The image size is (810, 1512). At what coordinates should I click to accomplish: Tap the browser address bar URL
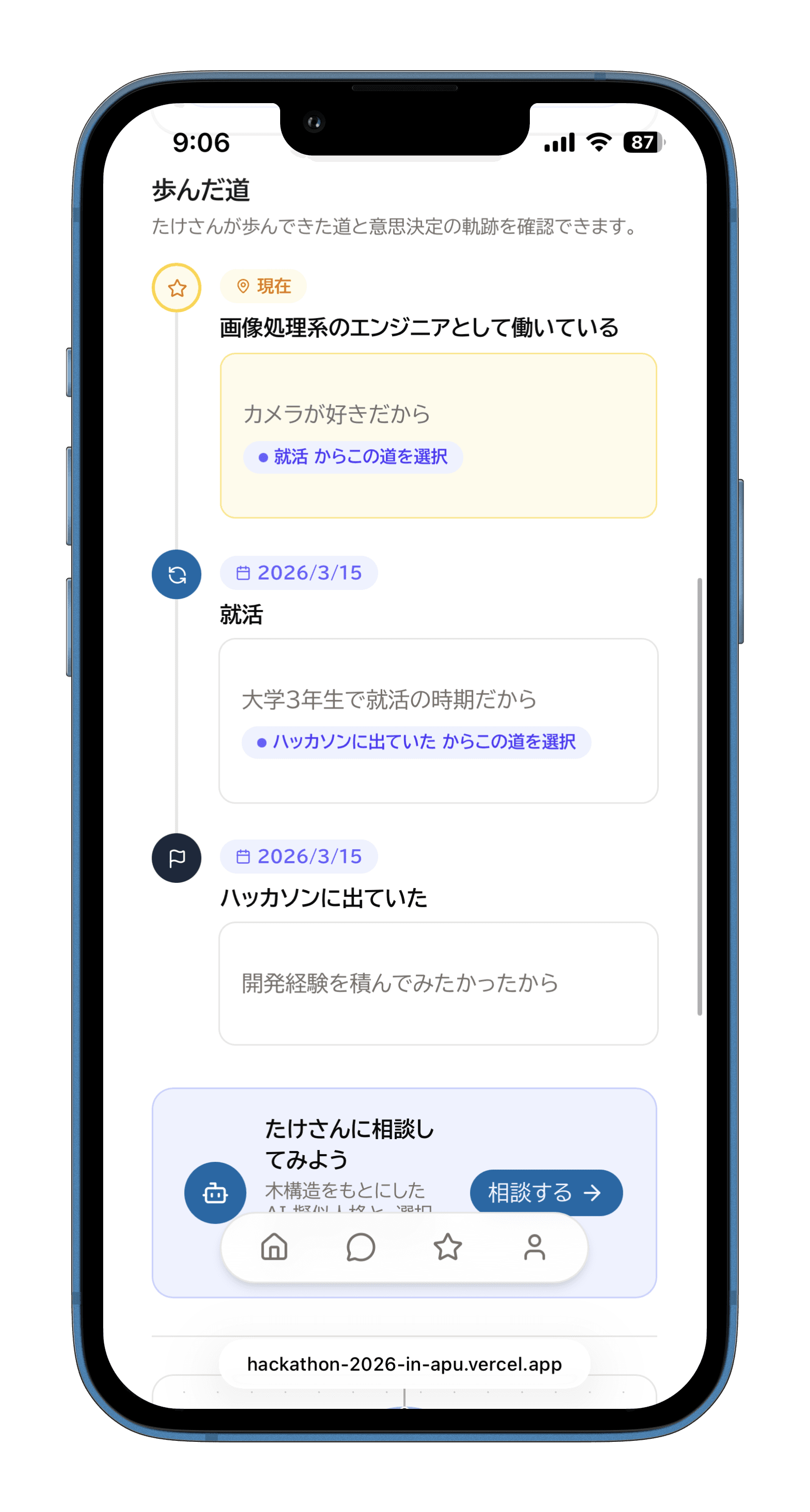404,1364
